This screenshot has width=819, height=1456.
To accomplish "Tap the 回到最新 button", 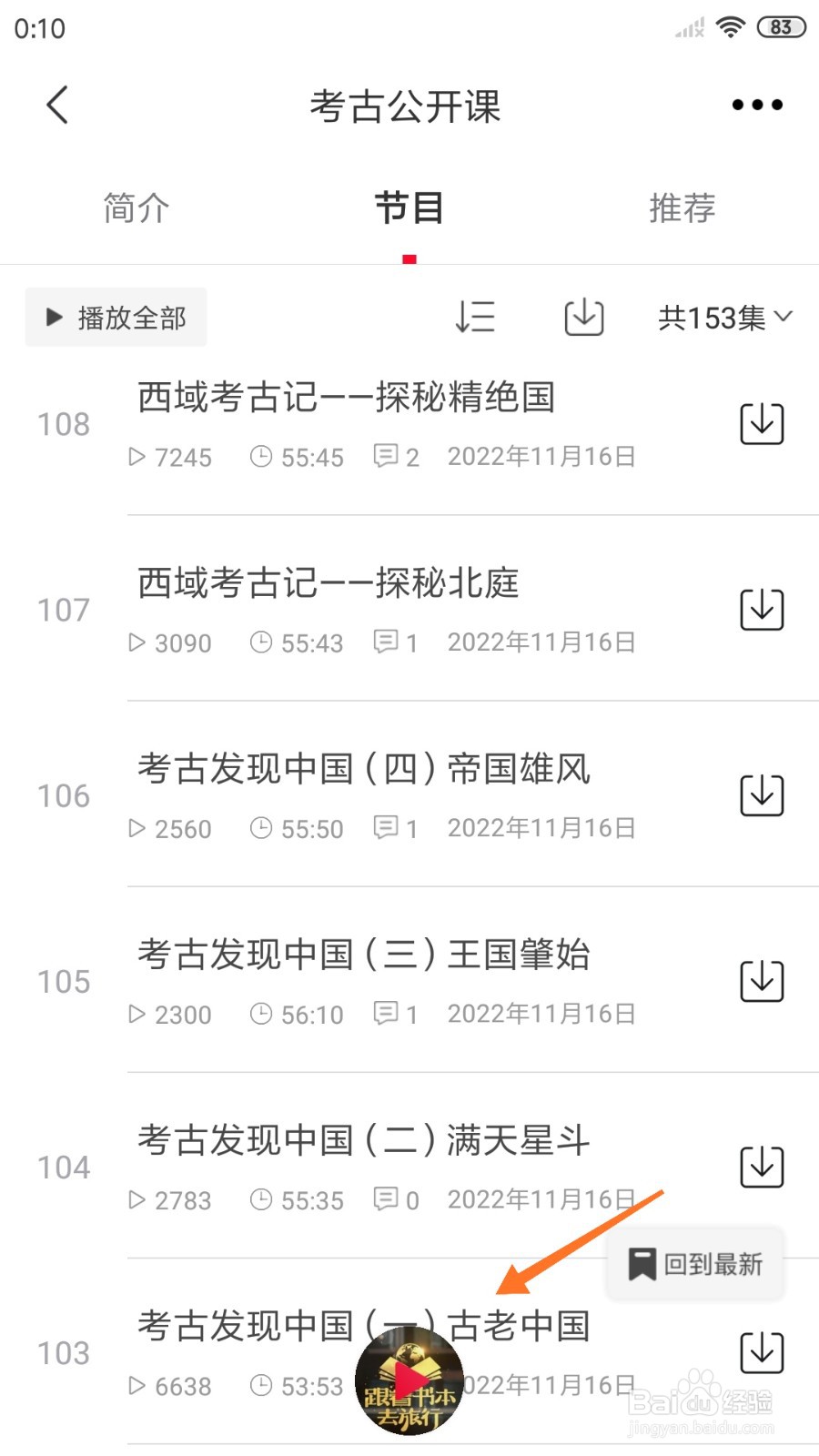I will 695,1264.
